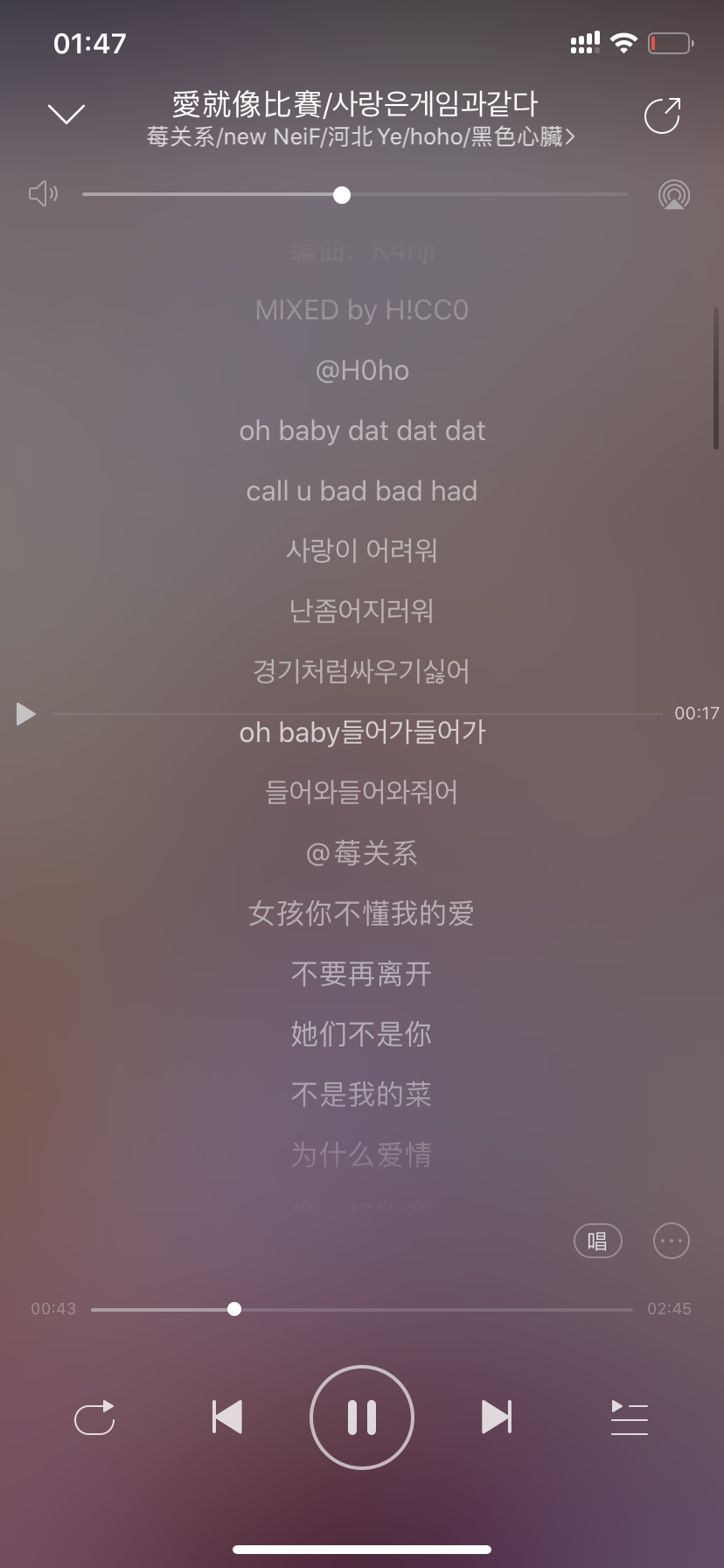The height and width of the screenshot is (1568, 724).
Task: Open the play queue list
Action: tap(629, 1417)
